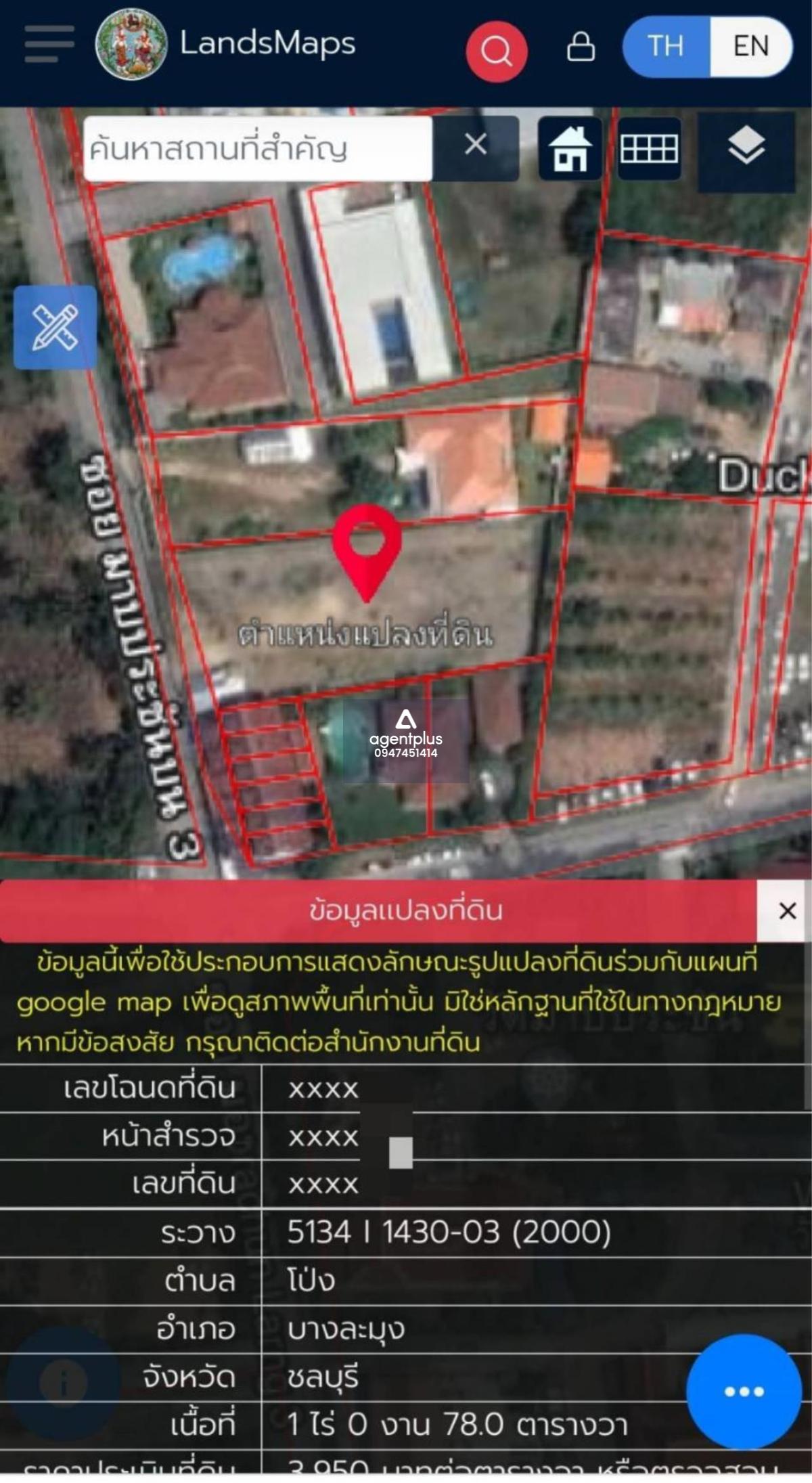The height and width of the screenshot is (1483, 812).
Task: Open the grid table icon
Action: pos(649,148)
